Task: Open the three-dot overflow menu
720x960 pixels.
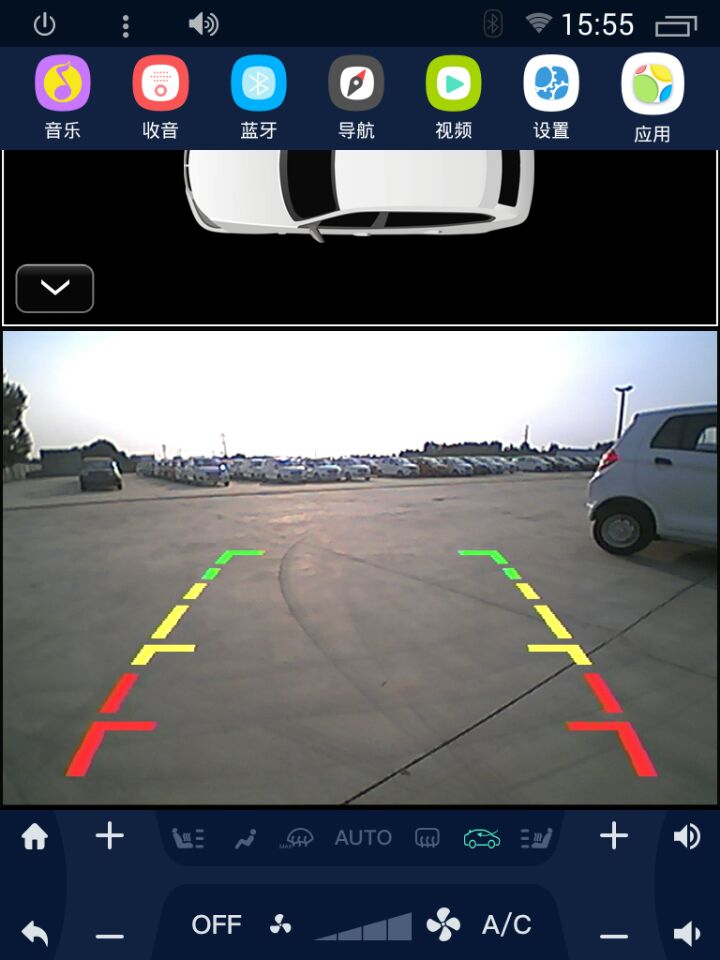Action: pyautogui.click(x=125, y=26)
